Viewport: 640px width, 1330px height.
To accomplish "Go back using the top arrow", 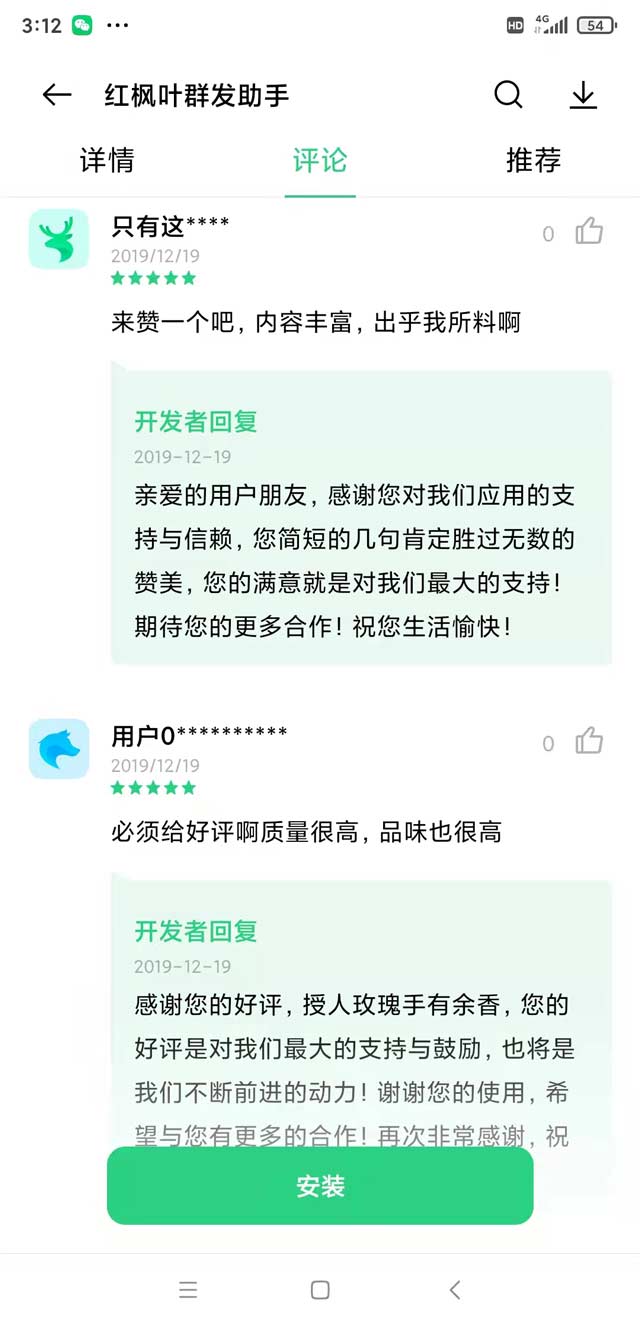I will pyautogui.click(x=57, y=95).
